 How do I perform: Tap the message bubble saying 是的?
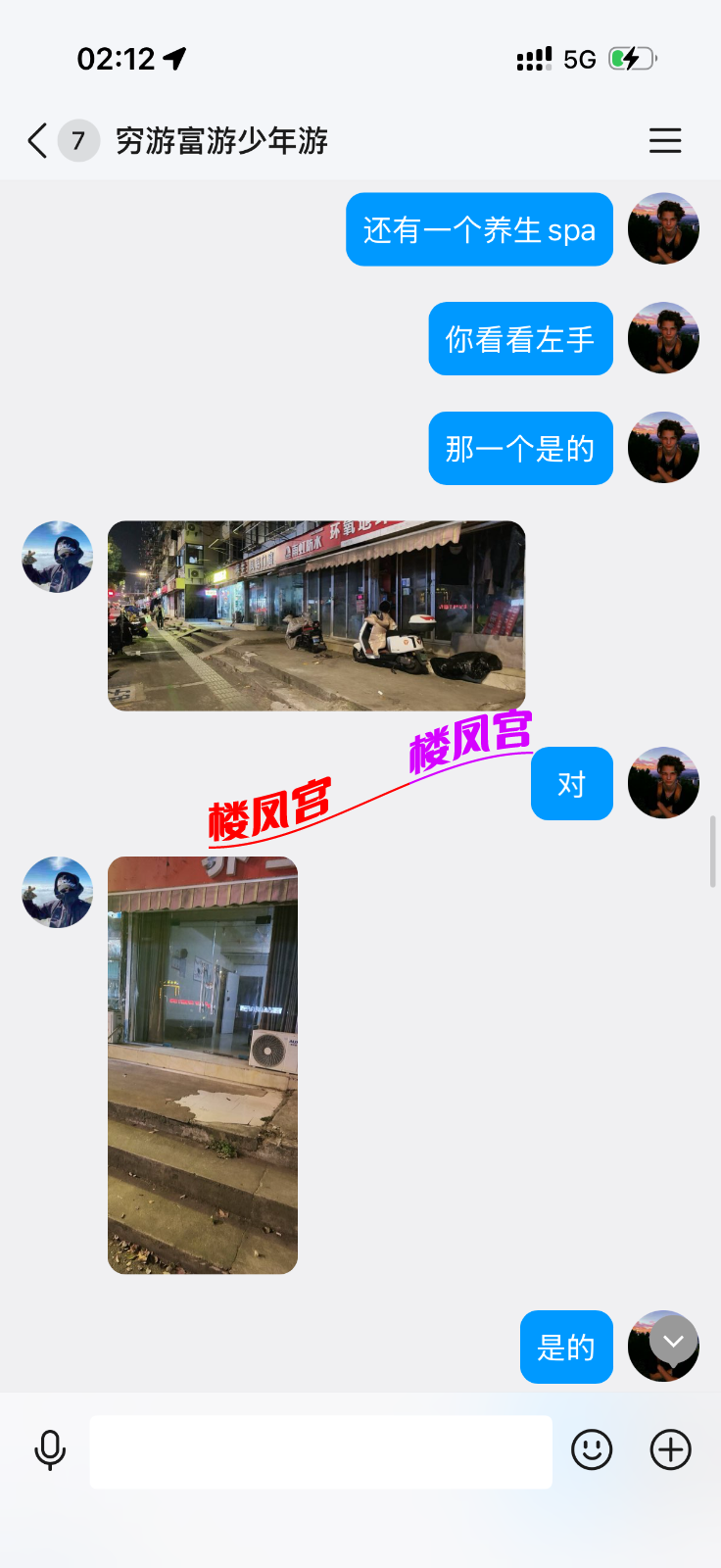565,1347
